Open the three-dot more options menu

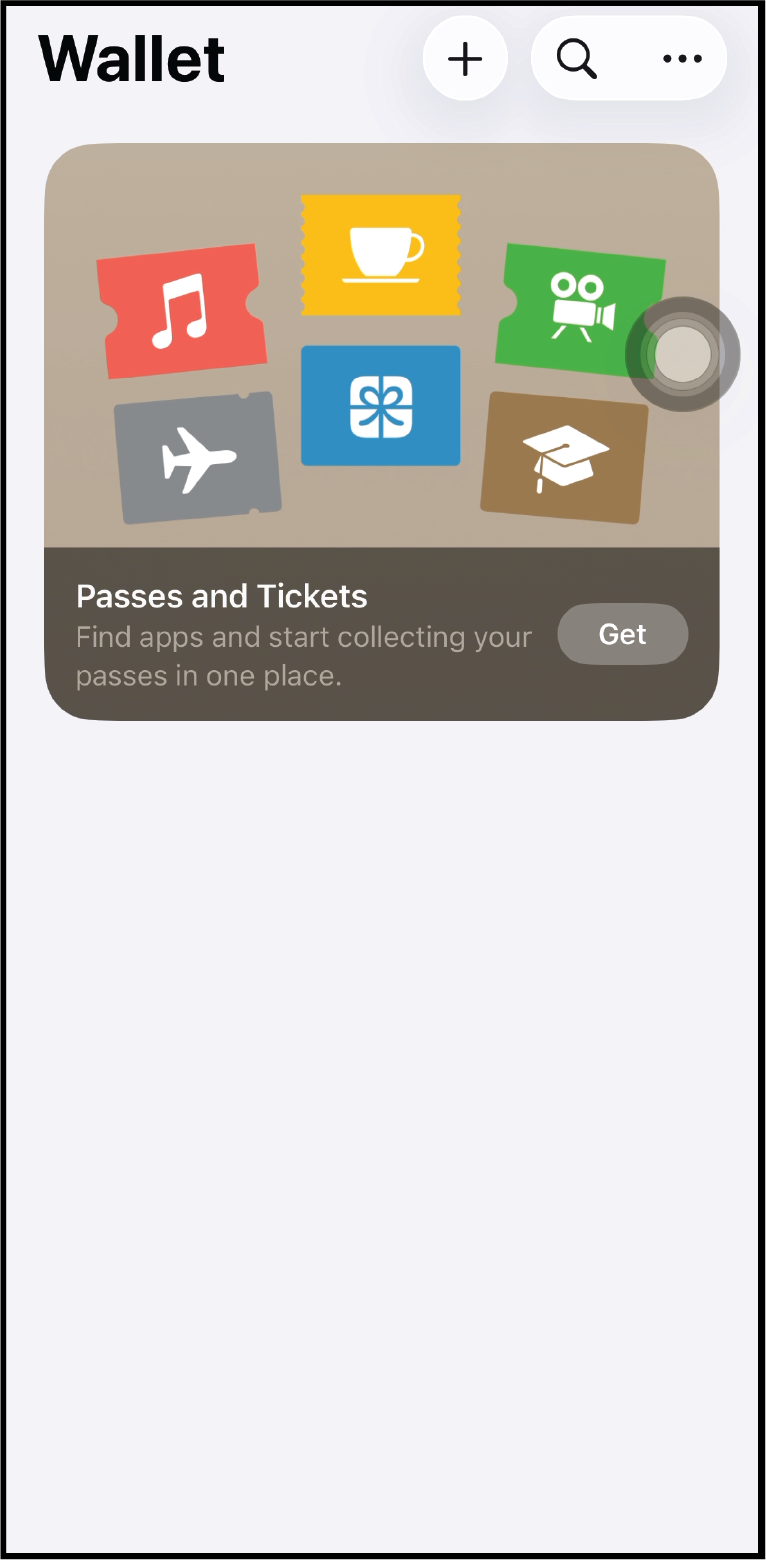coord(682,59)
